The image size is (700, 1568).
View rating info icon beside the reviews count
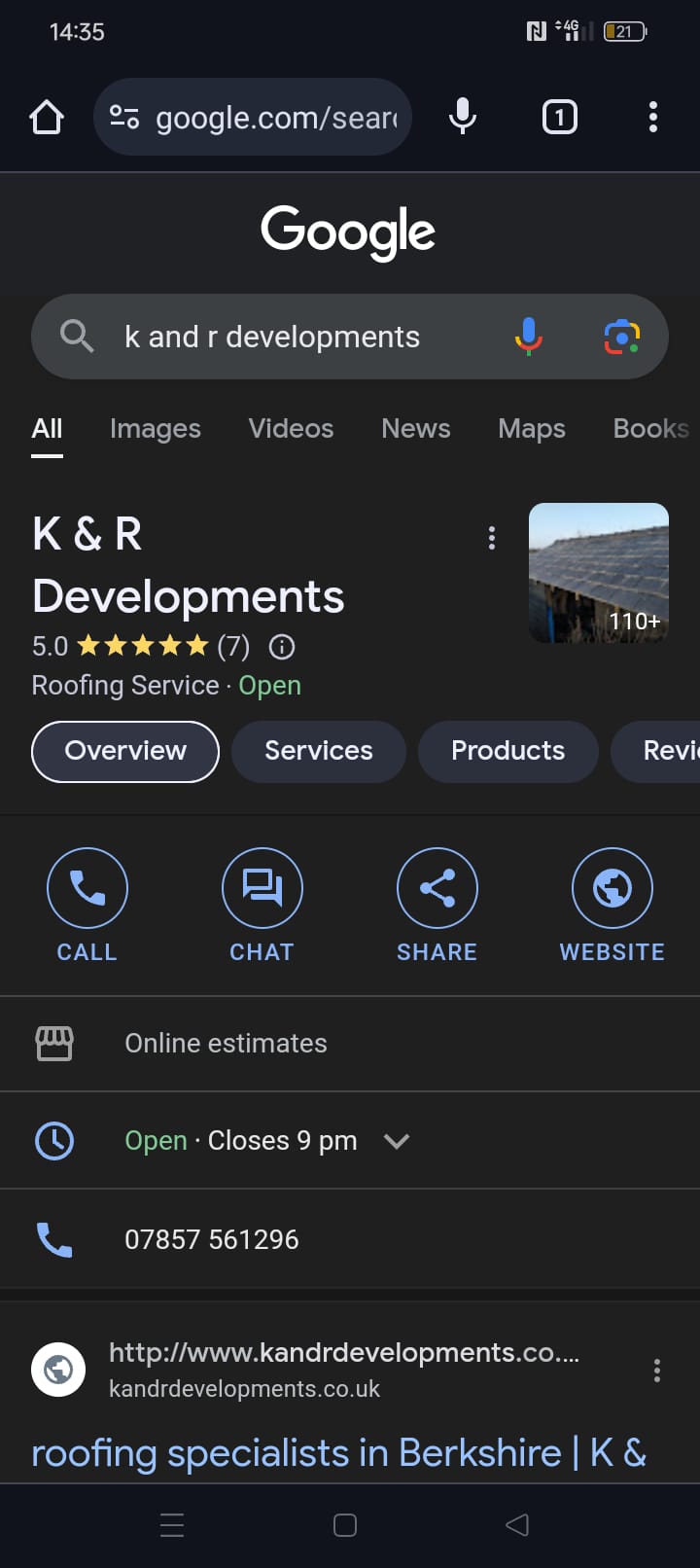282,647
